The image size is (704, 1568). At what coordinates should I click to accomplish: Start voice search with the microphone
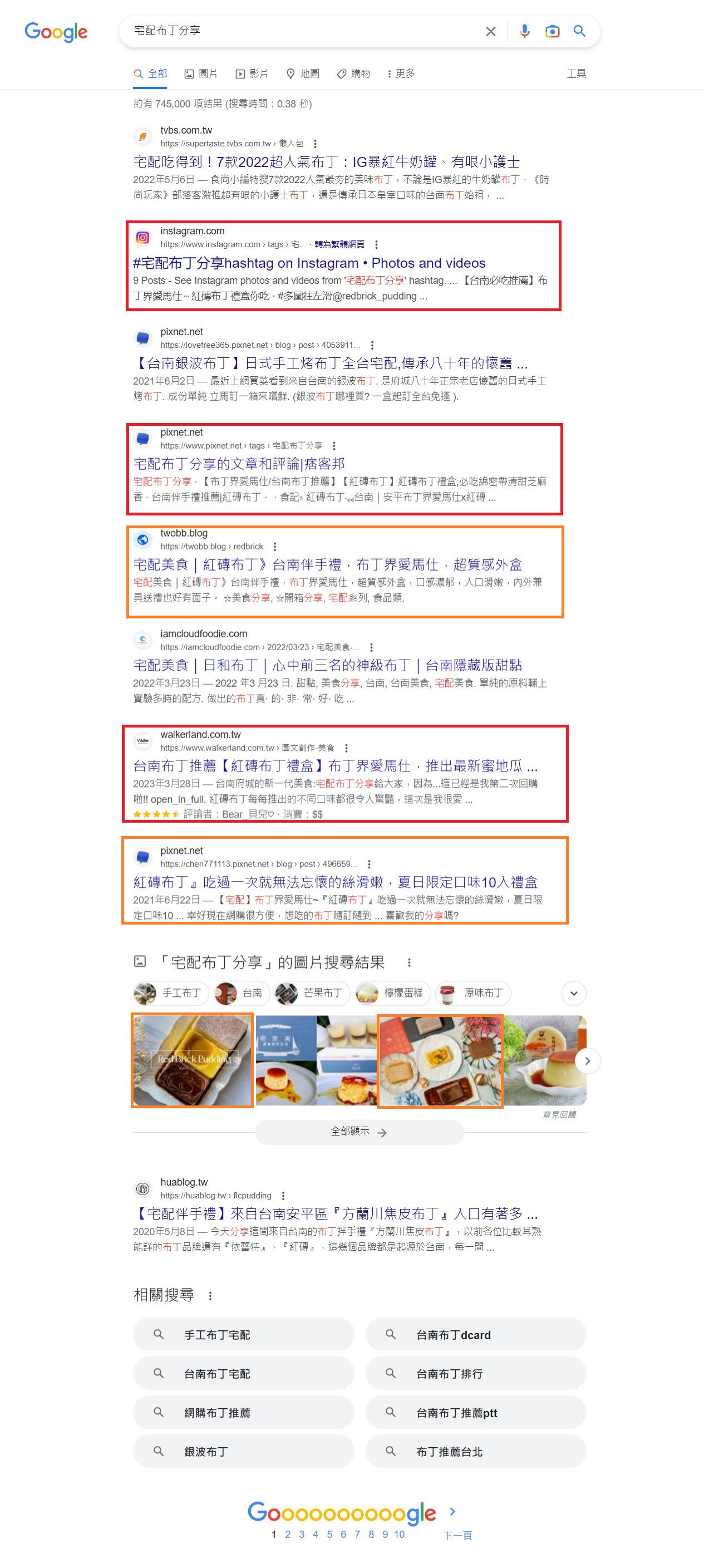coord(524,31)
